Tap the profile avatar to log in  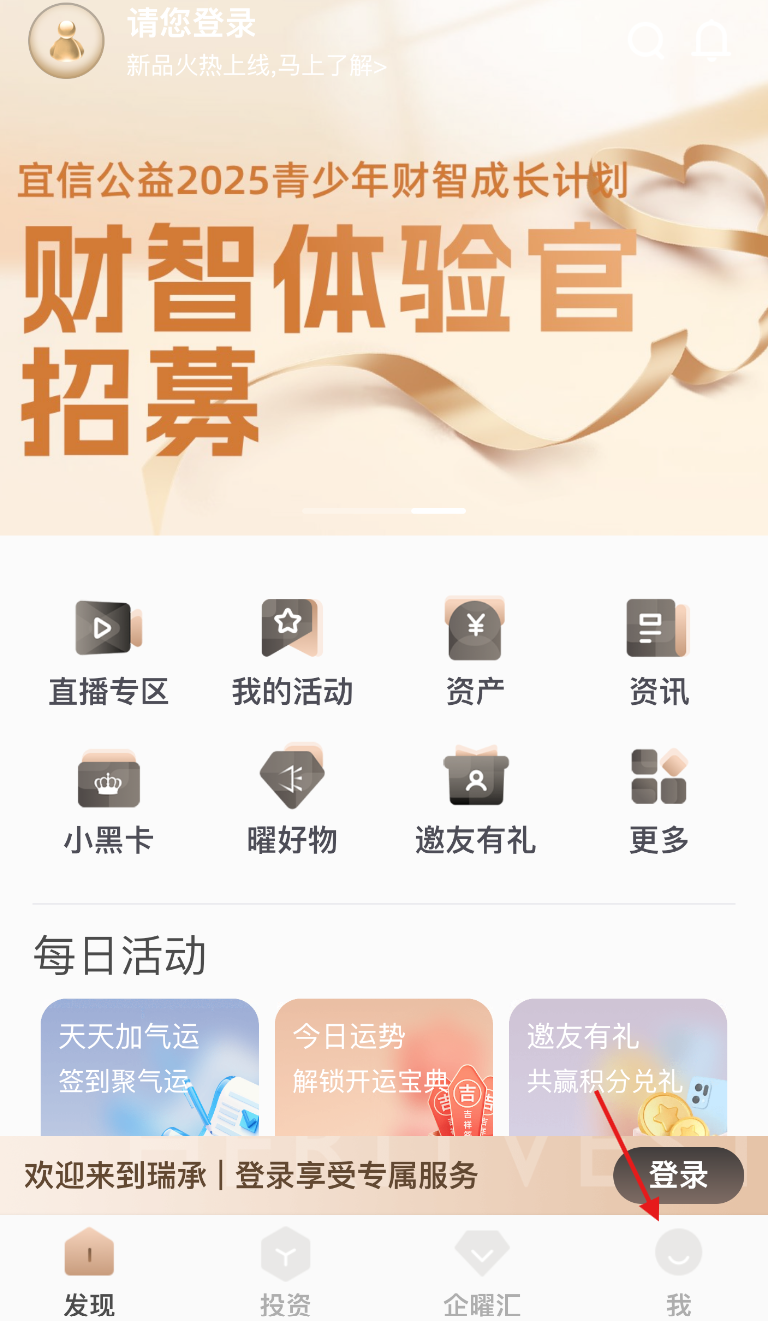click(66, 42)
